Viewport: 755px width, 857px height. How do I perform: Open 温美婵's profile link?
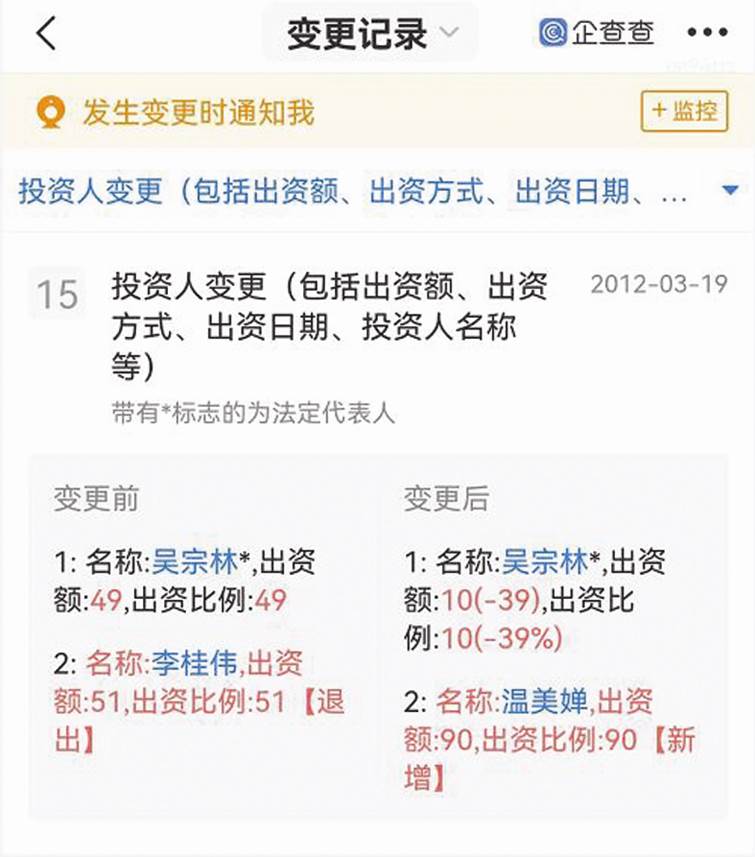(544, 703)
